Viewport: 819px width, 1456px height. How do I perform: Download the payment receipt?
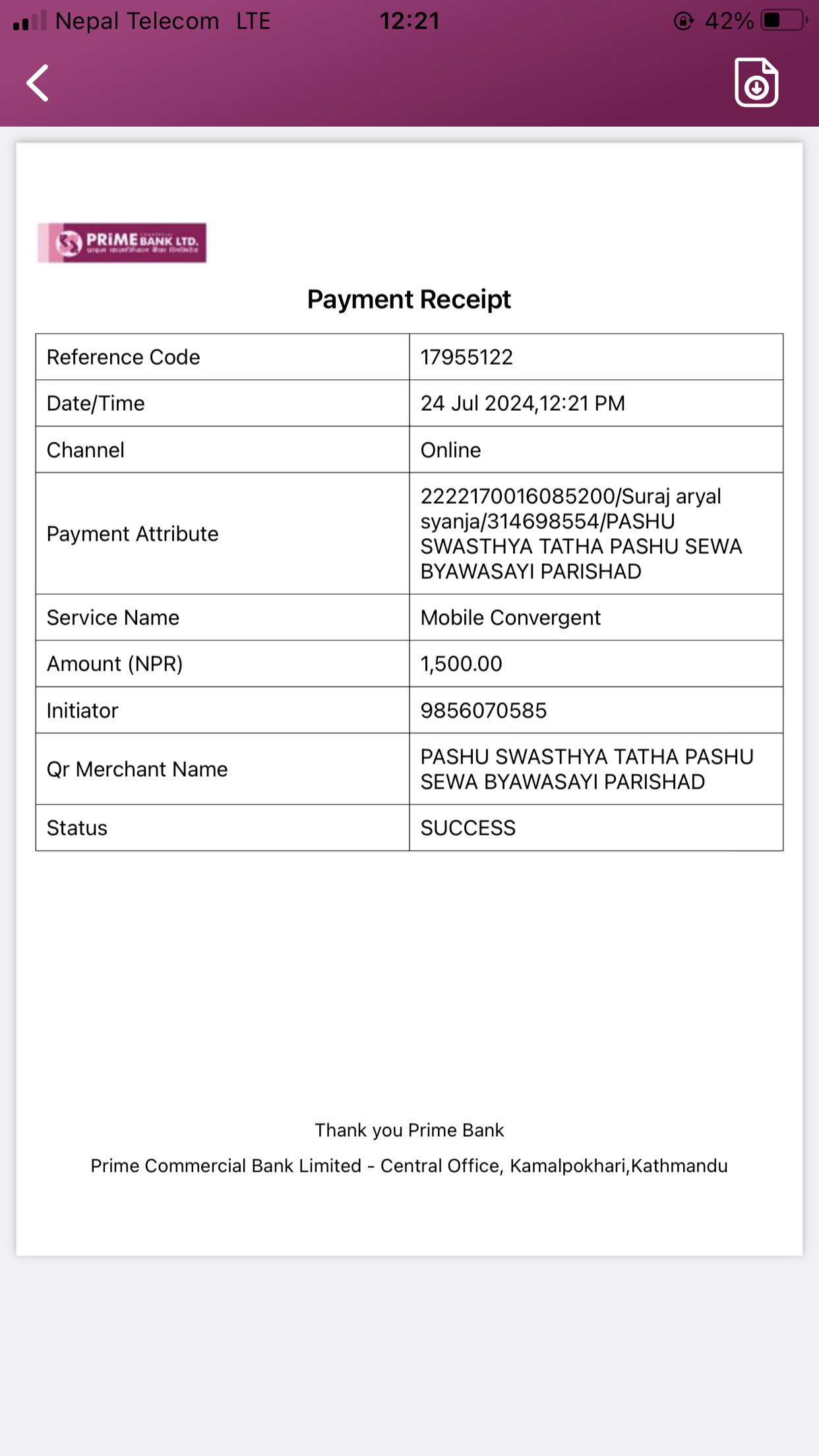click(756, 82)
